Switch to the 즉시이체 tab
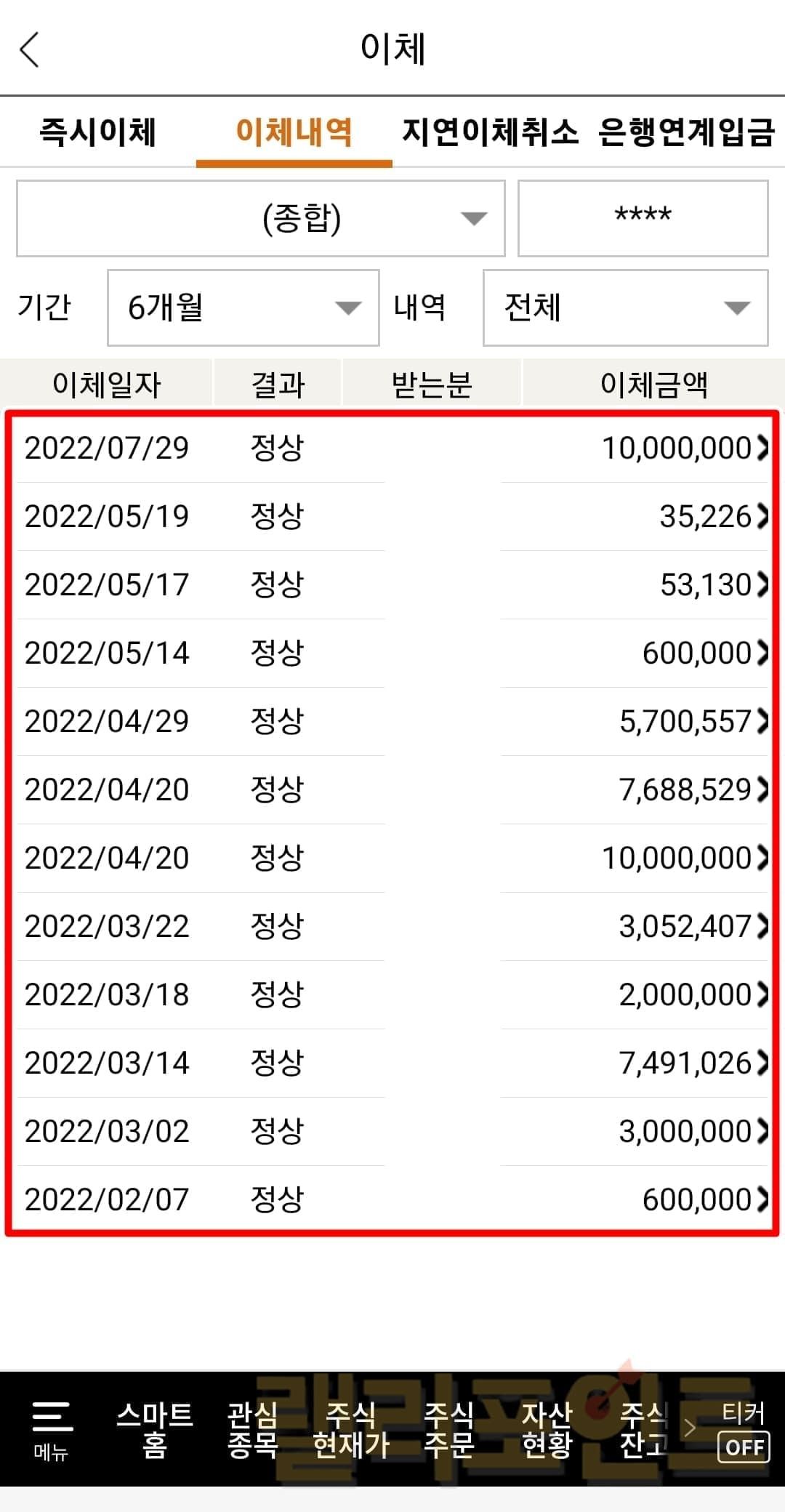The width and height of the screenshot is (785, 1512). point(97,132)
